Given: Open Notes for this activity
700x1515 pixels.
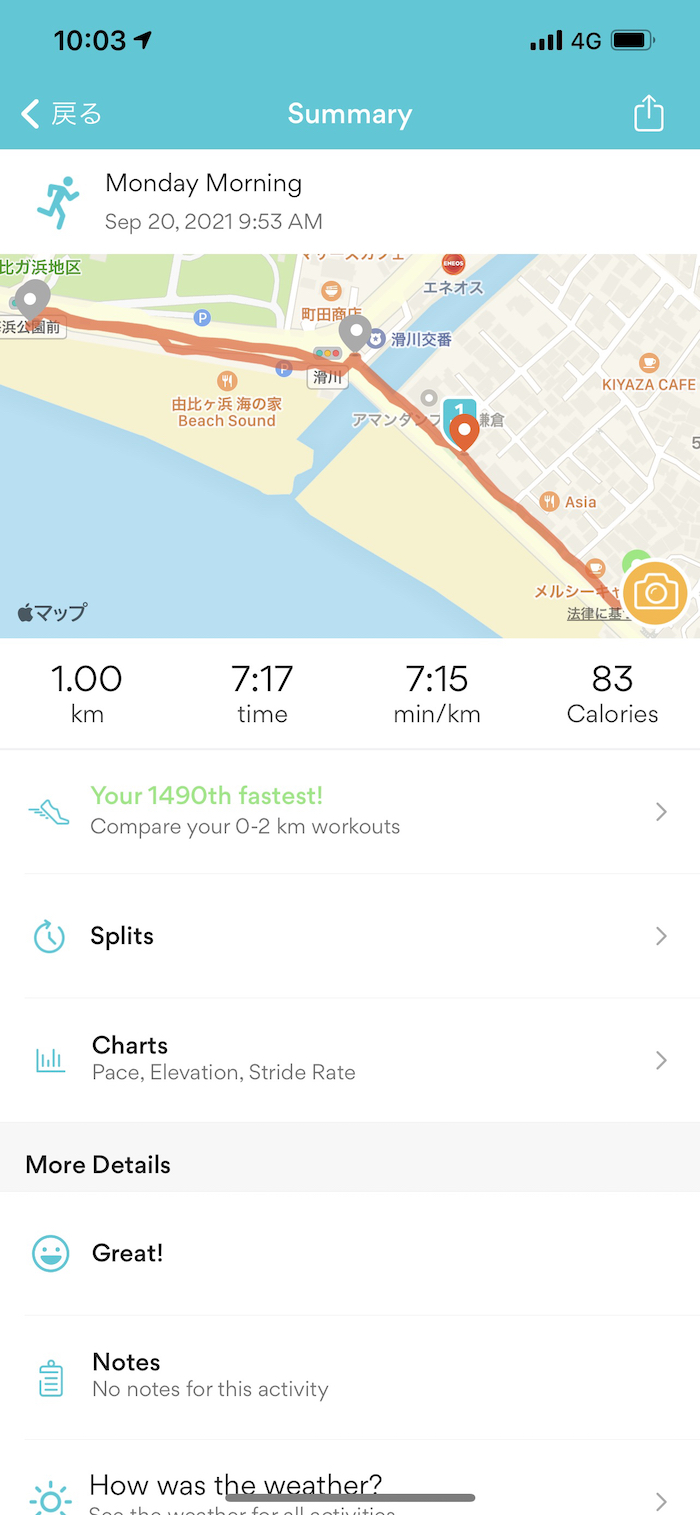Looking at the screenshot, I should point(349,1376).
